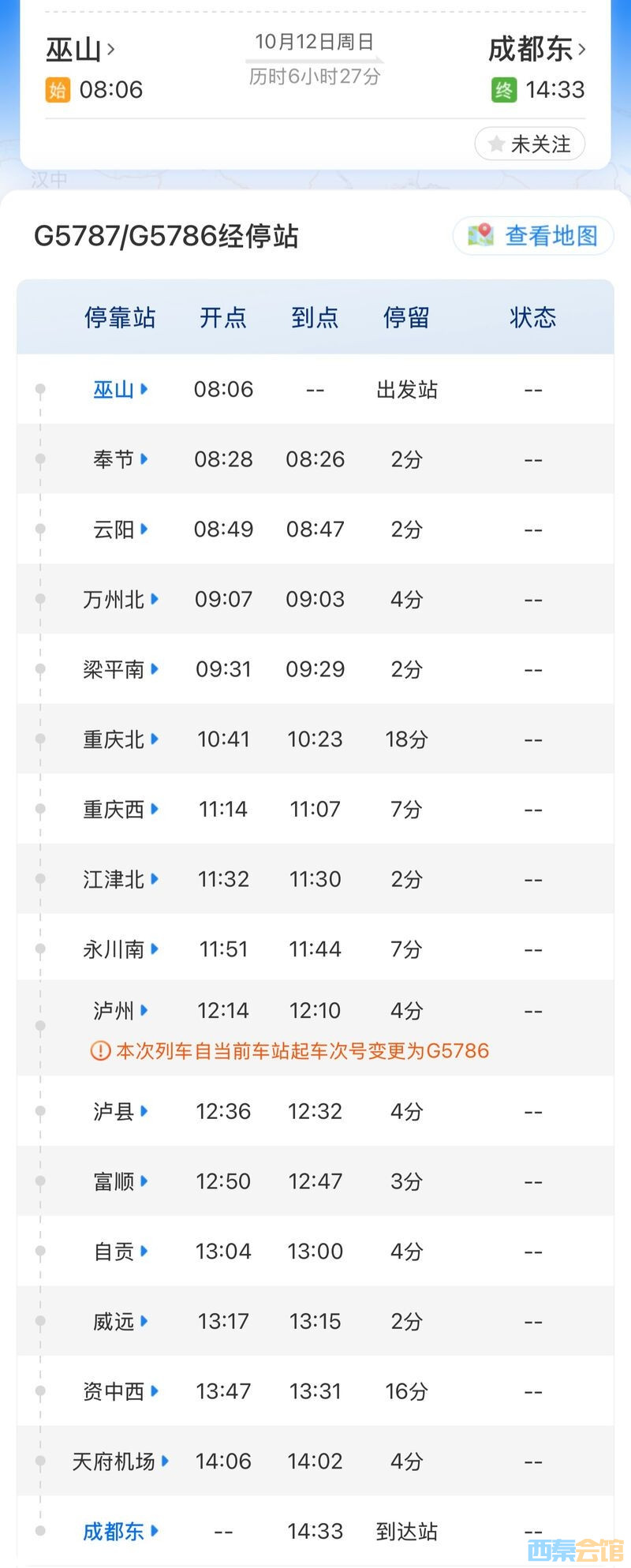View the 万州北 station stop

120,600
